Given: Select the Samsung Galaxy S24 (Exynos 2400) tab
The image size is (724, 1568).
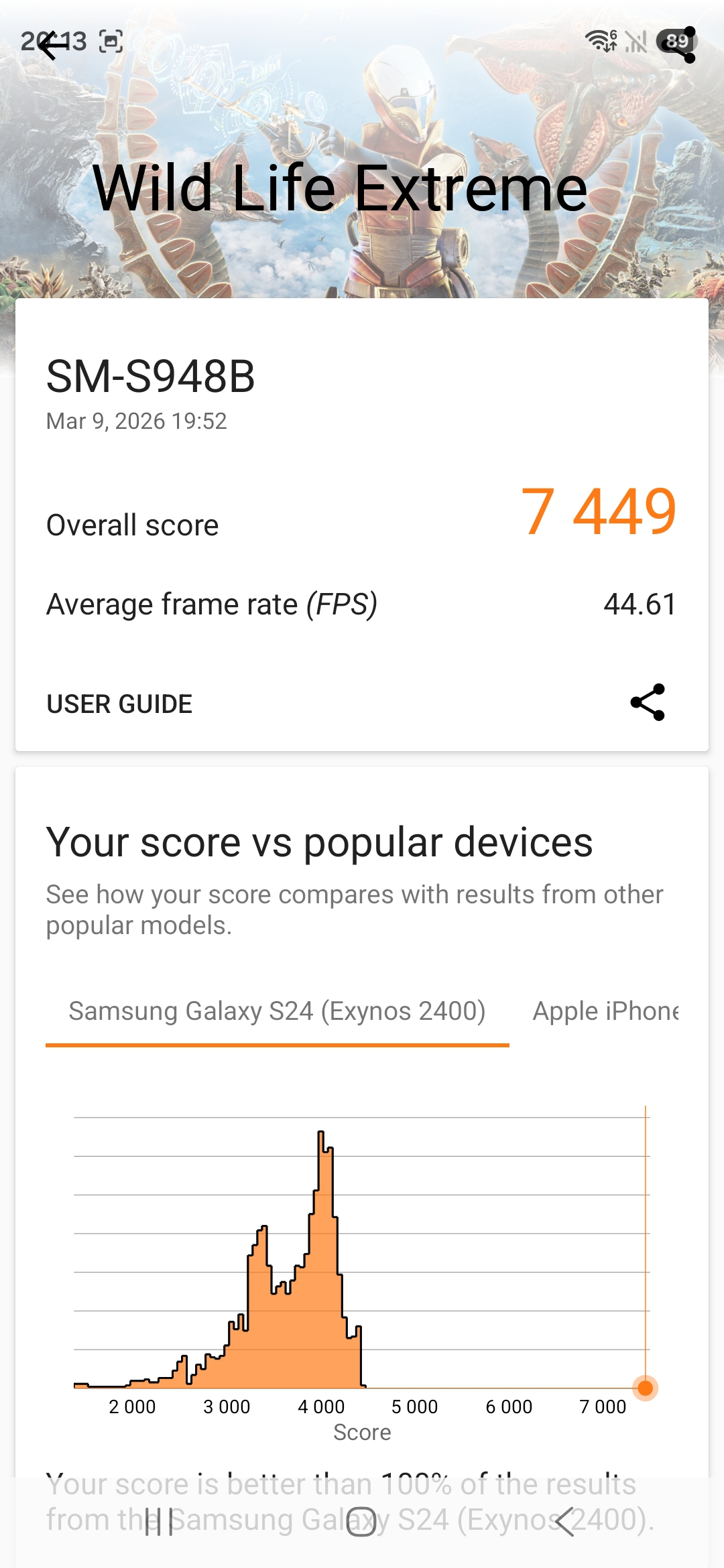Looking at the screenshot, I should coord(277,1011).
